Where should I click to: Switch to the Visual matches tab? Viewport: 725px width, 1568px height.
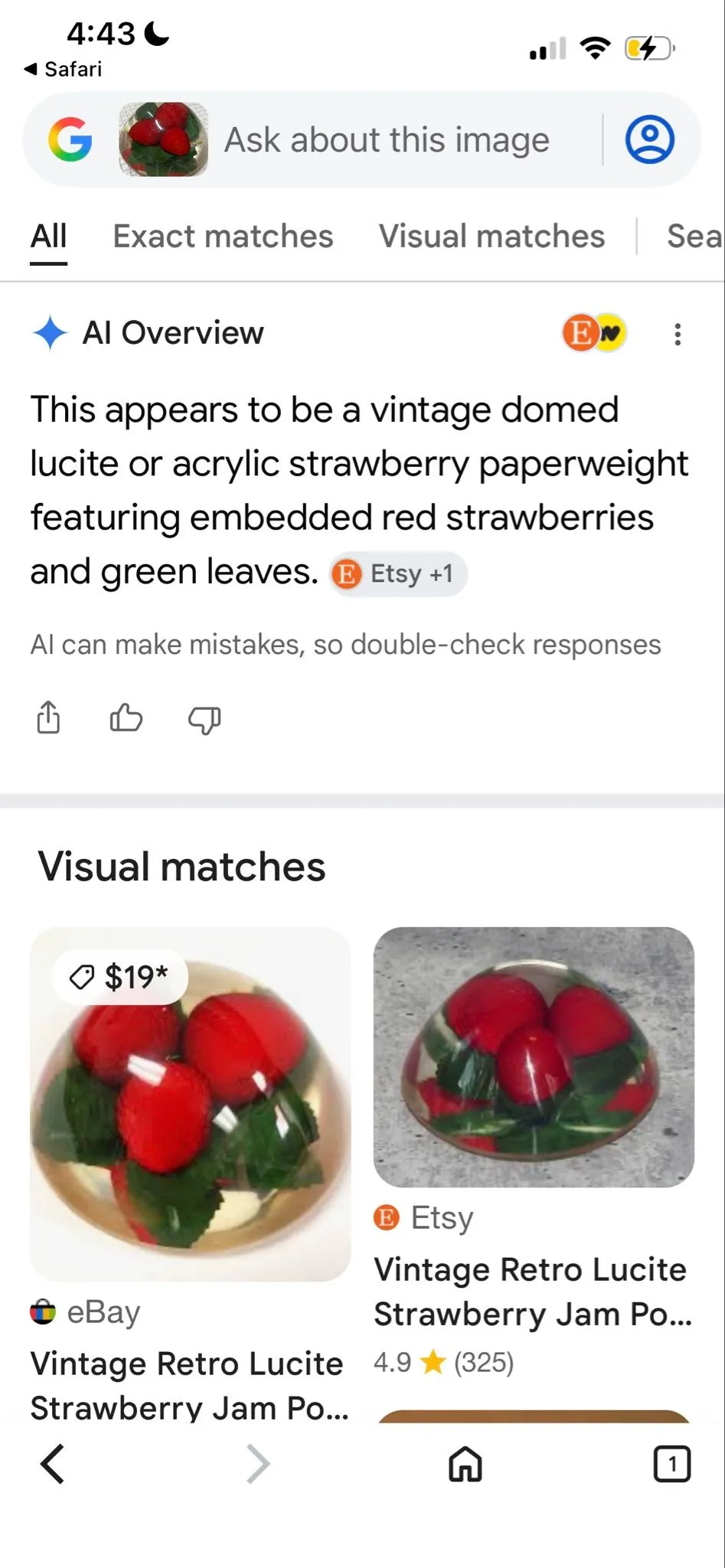(x=491, y=237)
